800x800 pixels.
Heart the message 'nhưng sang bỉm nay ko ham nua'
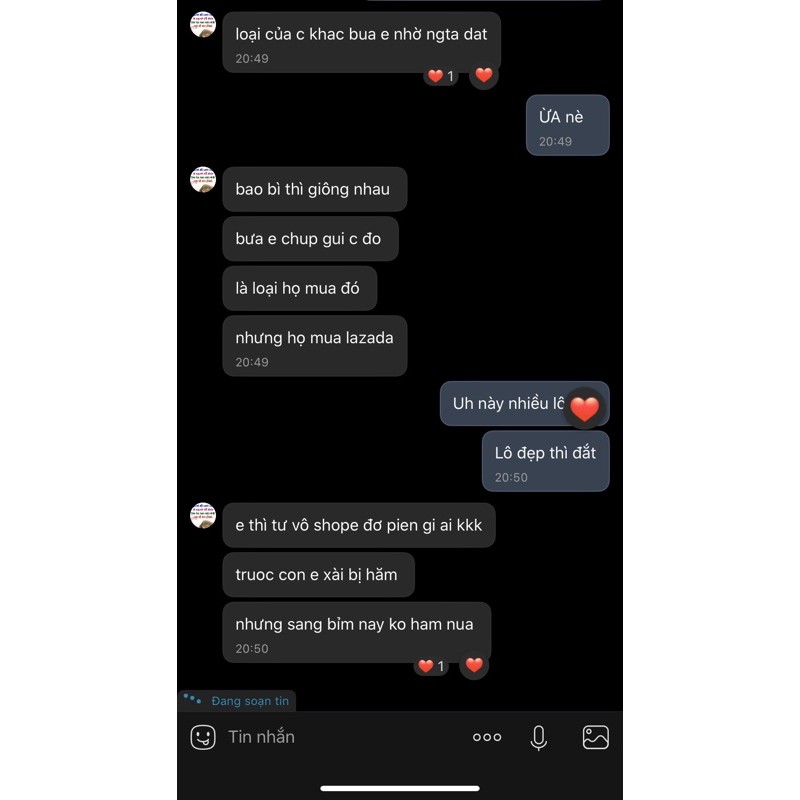tap(474, 665)
